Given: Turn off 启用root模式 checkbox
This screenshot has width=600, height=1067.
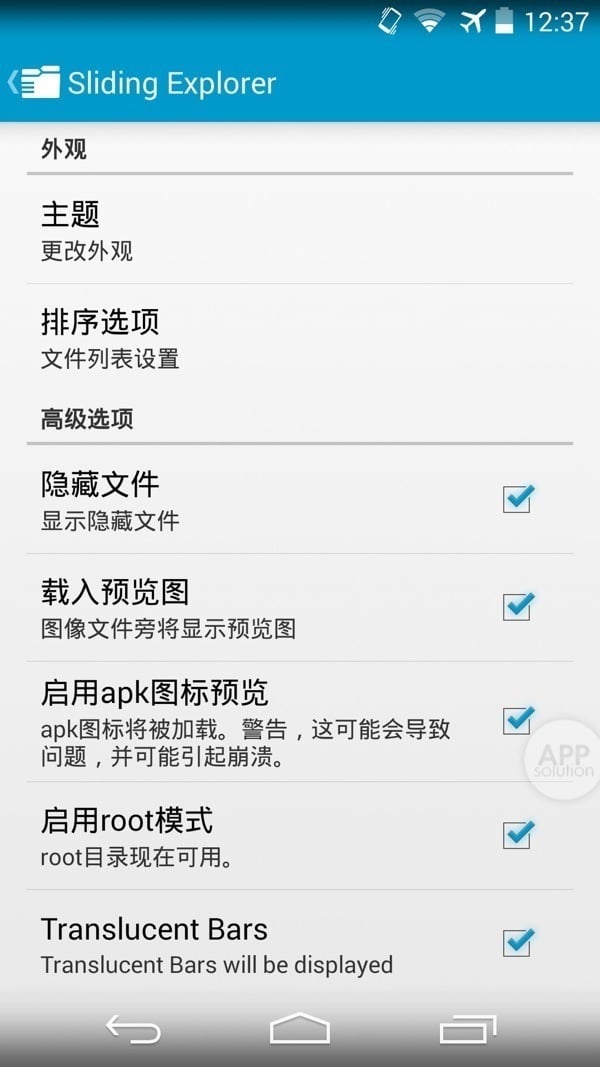Looking at the screenshot, I should (x=517, y=834).
